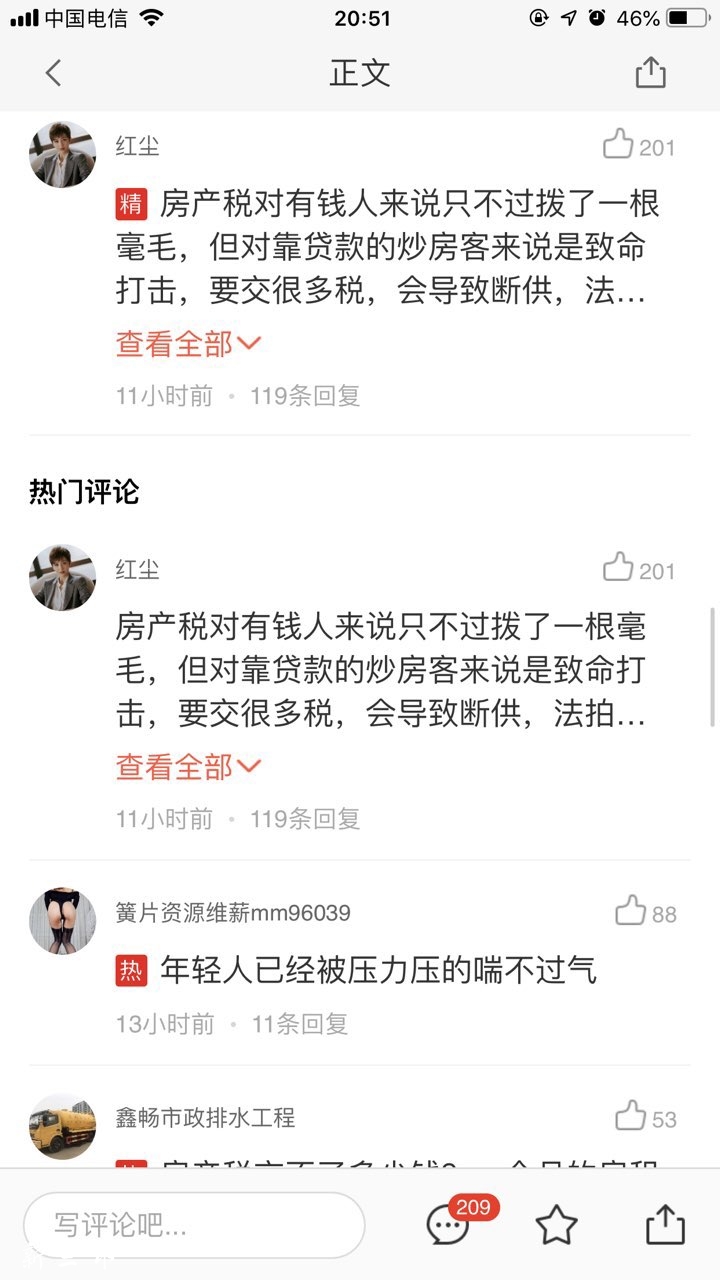Screen dimensions: 720x1280
Task: Tap the 写评论吧 comment box
Action: tap(194, 1225)
